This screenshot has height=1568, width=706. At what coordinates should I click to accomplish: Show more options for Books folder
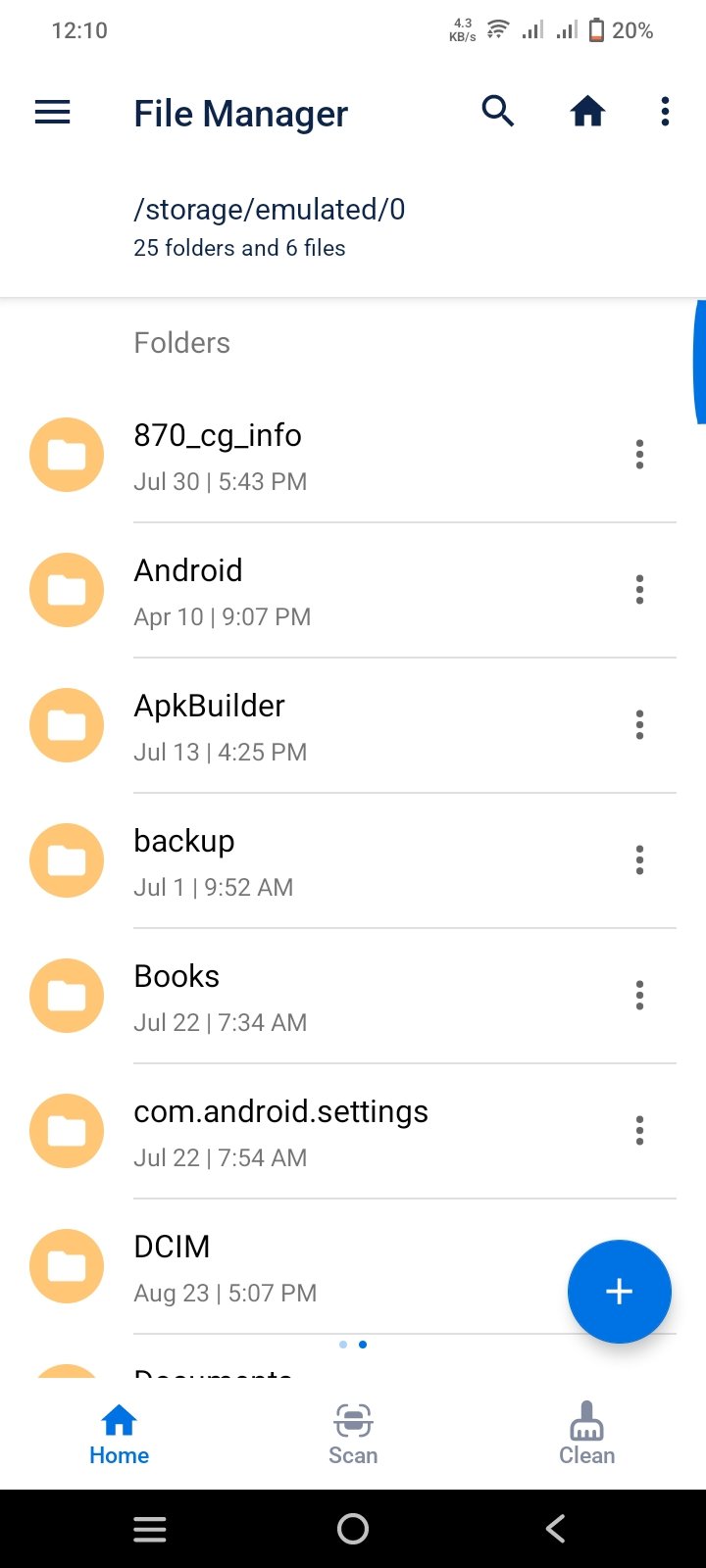coord(639,996)
